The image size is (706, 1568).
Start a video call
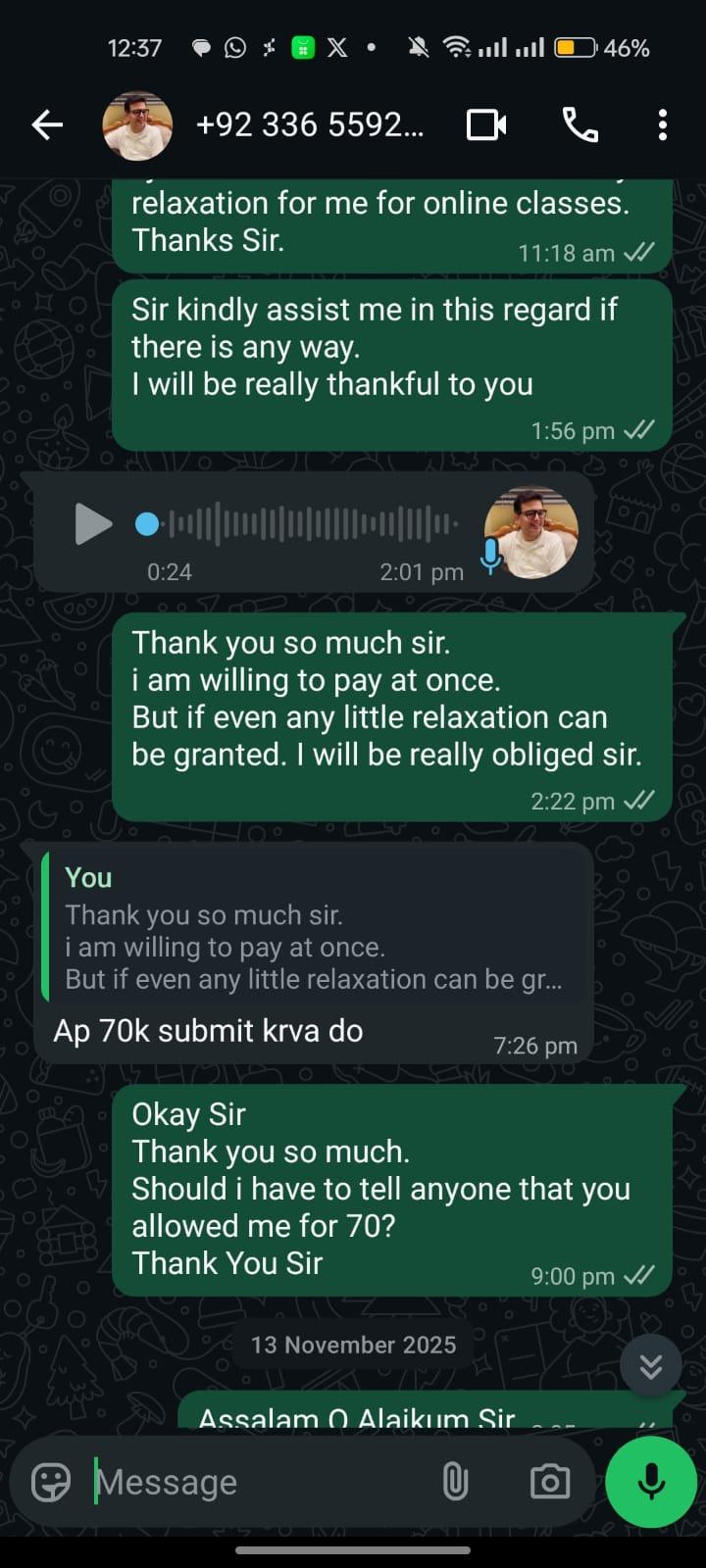(x=486, y=125)
